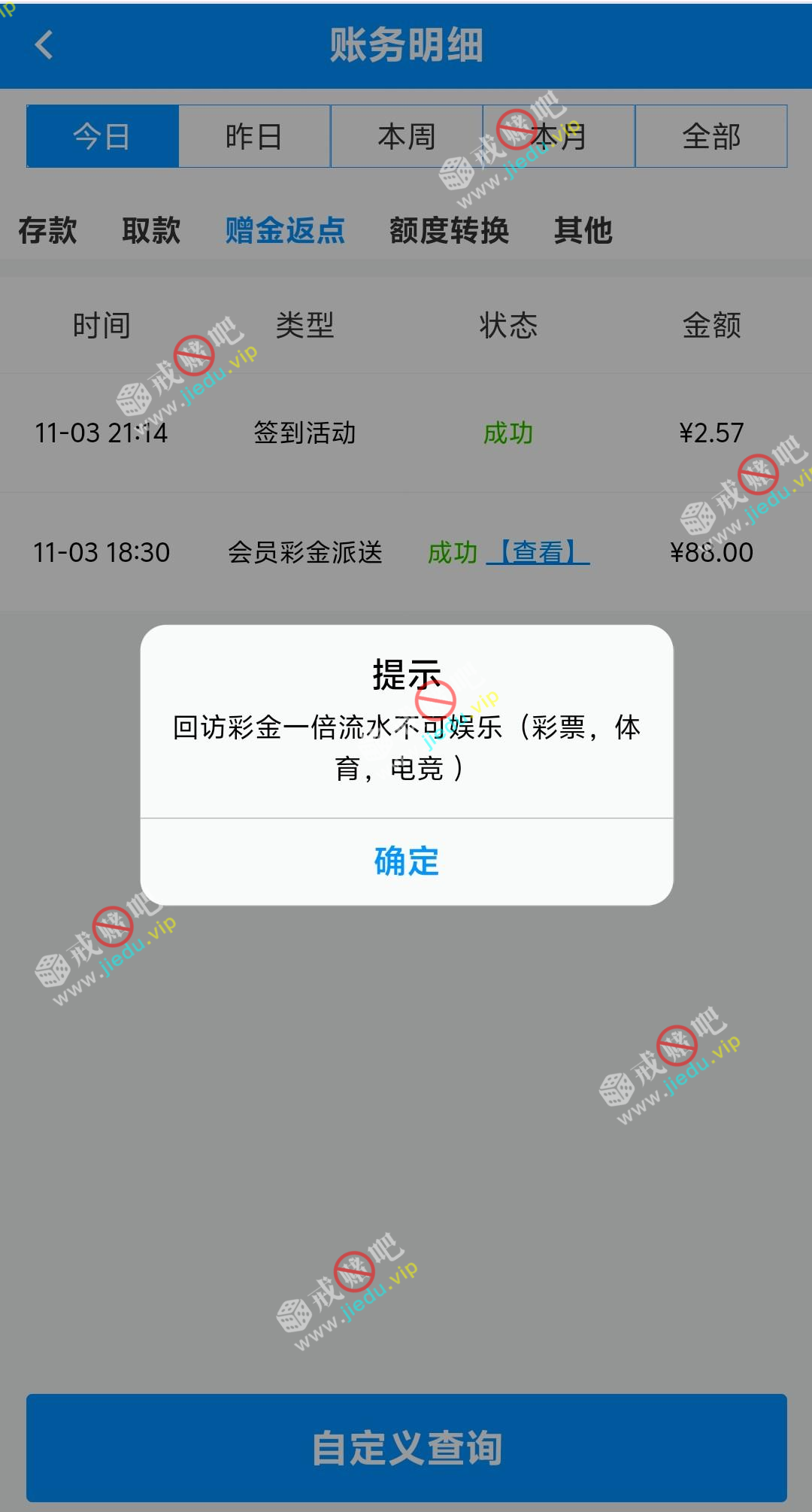The width and height of the screenshot is (812, 1512).
Task: Open the 额度转换 tab
Action: tap(449, 230)
